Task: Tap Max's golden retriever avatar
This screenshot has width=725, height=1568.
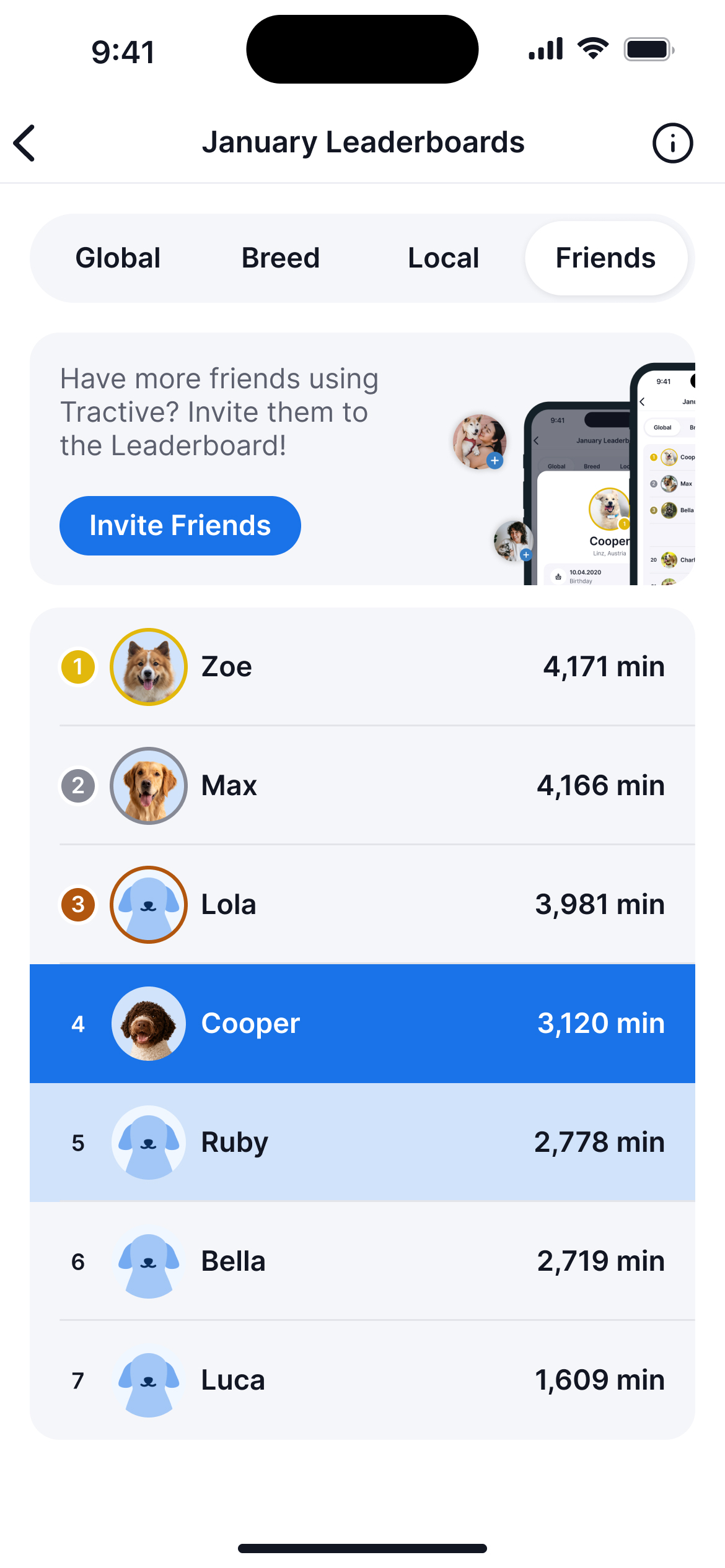Action: tap(148, 785)
